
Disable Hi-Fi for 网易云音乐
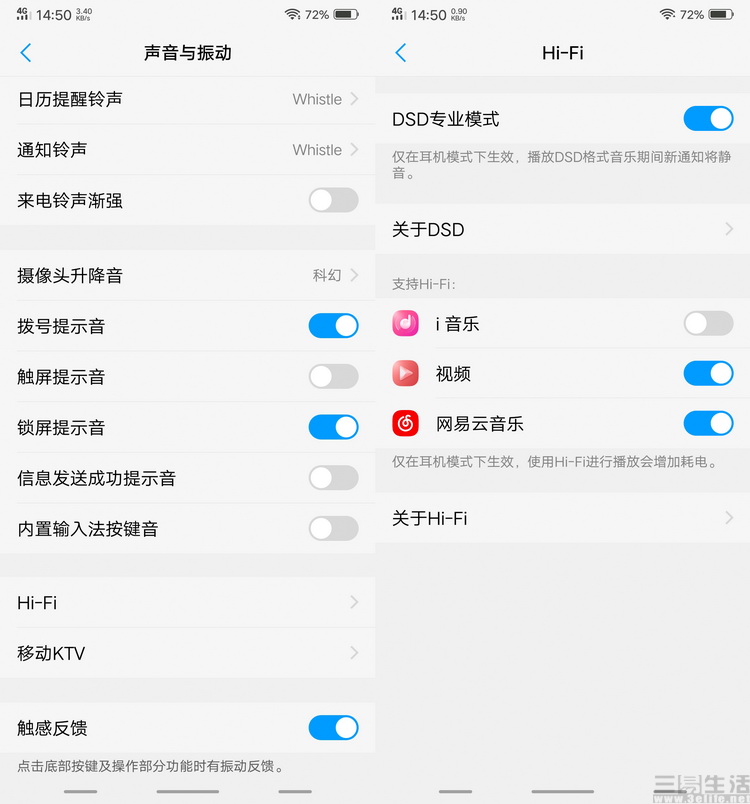click(x=708, y=423)
